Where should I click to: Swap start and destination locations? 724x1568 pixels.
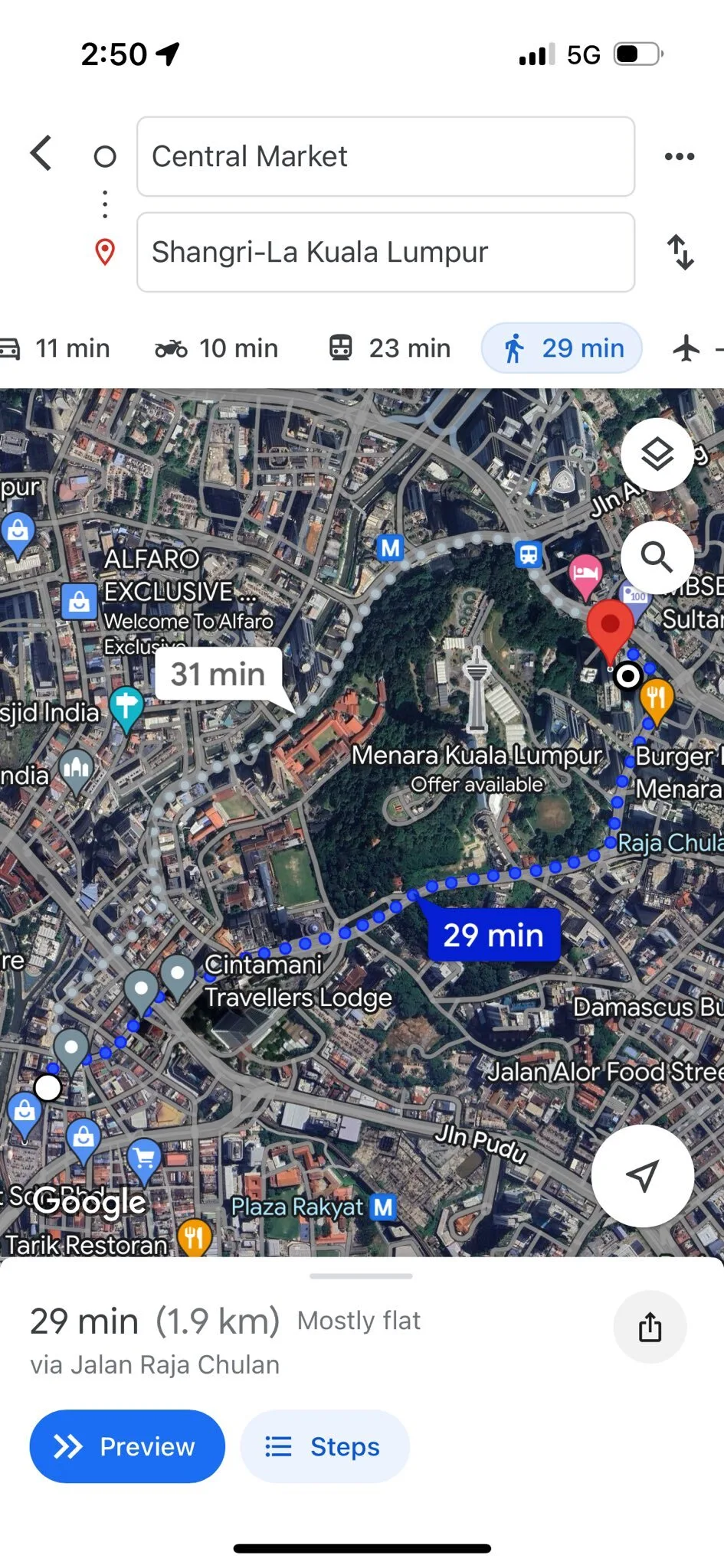680,253
